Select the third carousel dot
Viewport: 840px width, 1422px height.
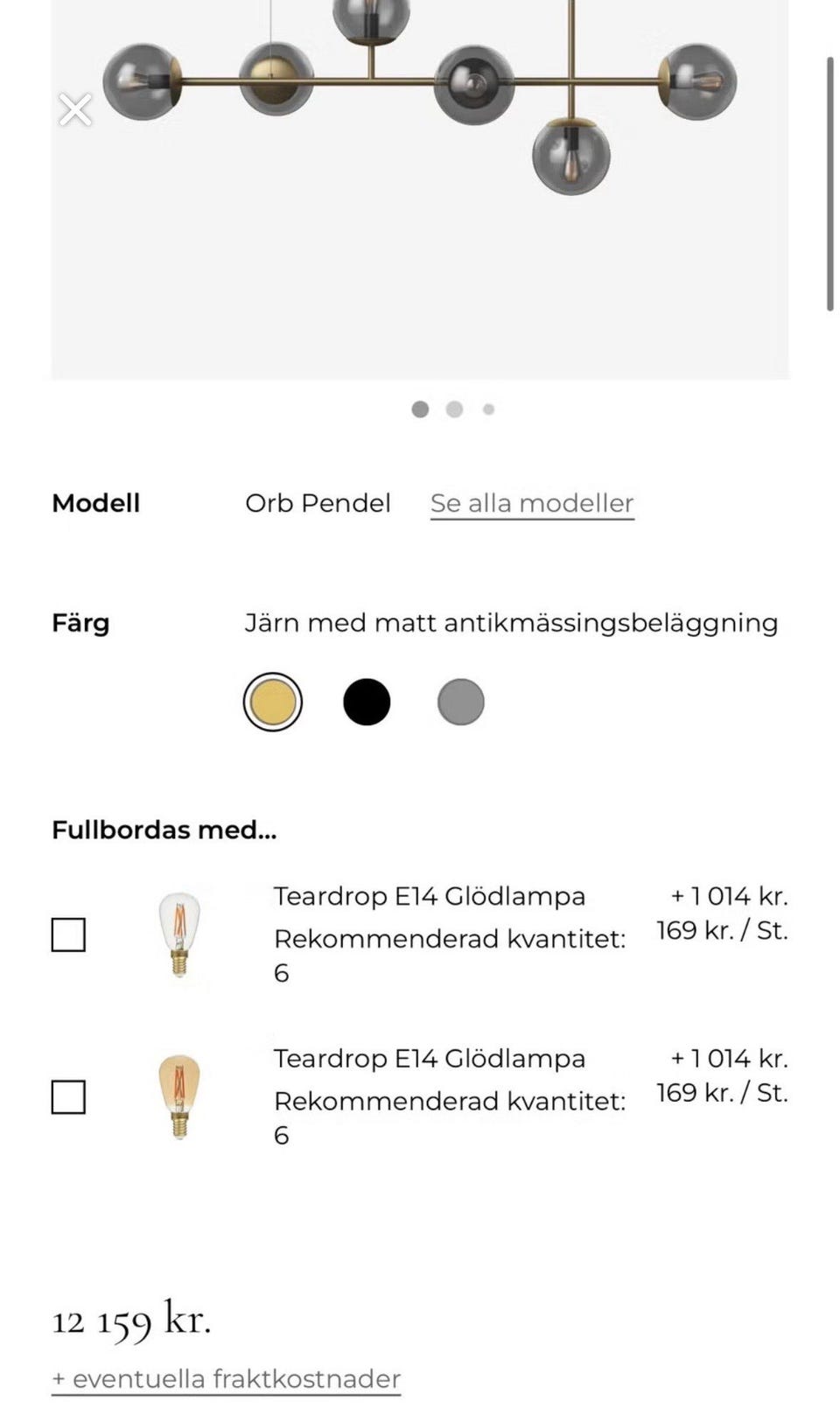[x=488, y=409]
